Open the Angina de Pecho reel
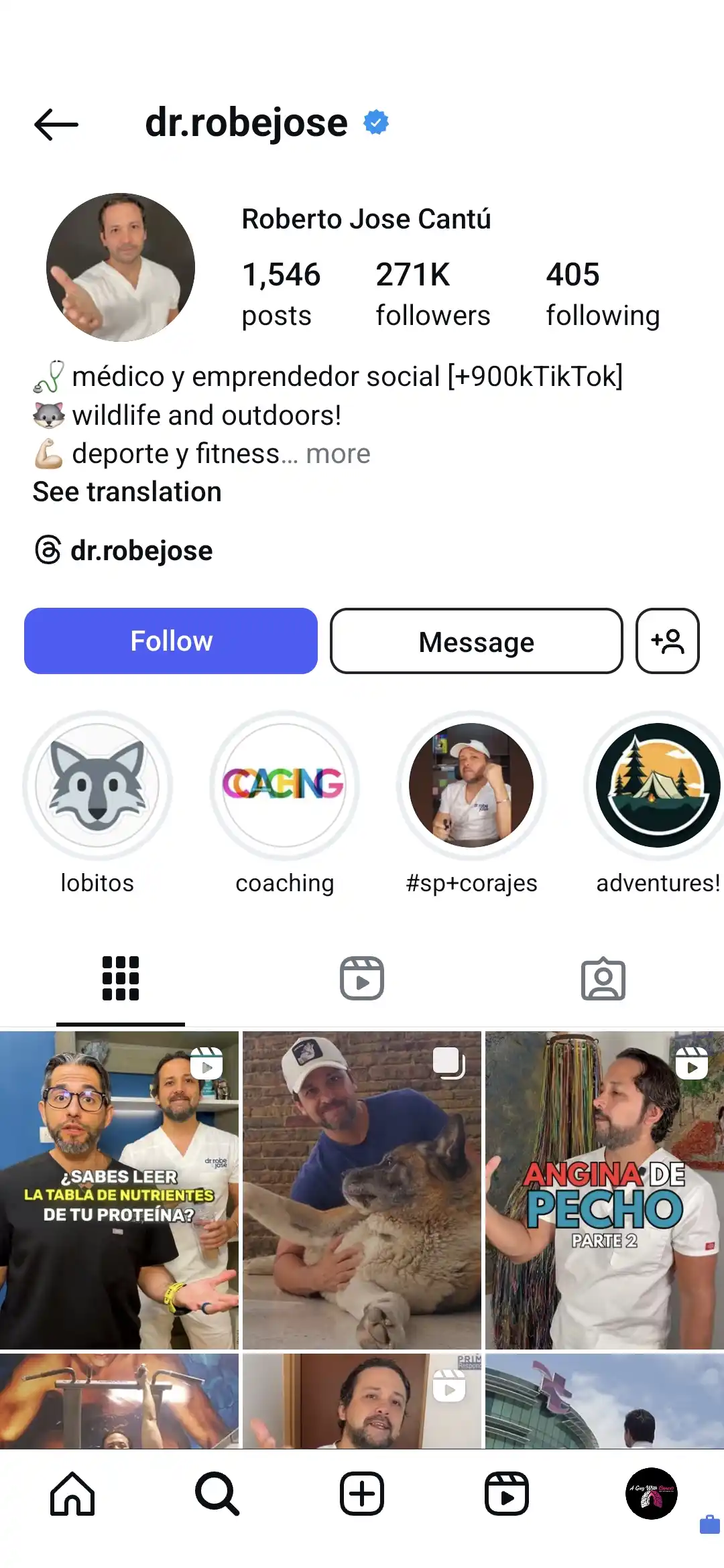724x1568 pixels. pyautogui.click(x=604, y=1189)
